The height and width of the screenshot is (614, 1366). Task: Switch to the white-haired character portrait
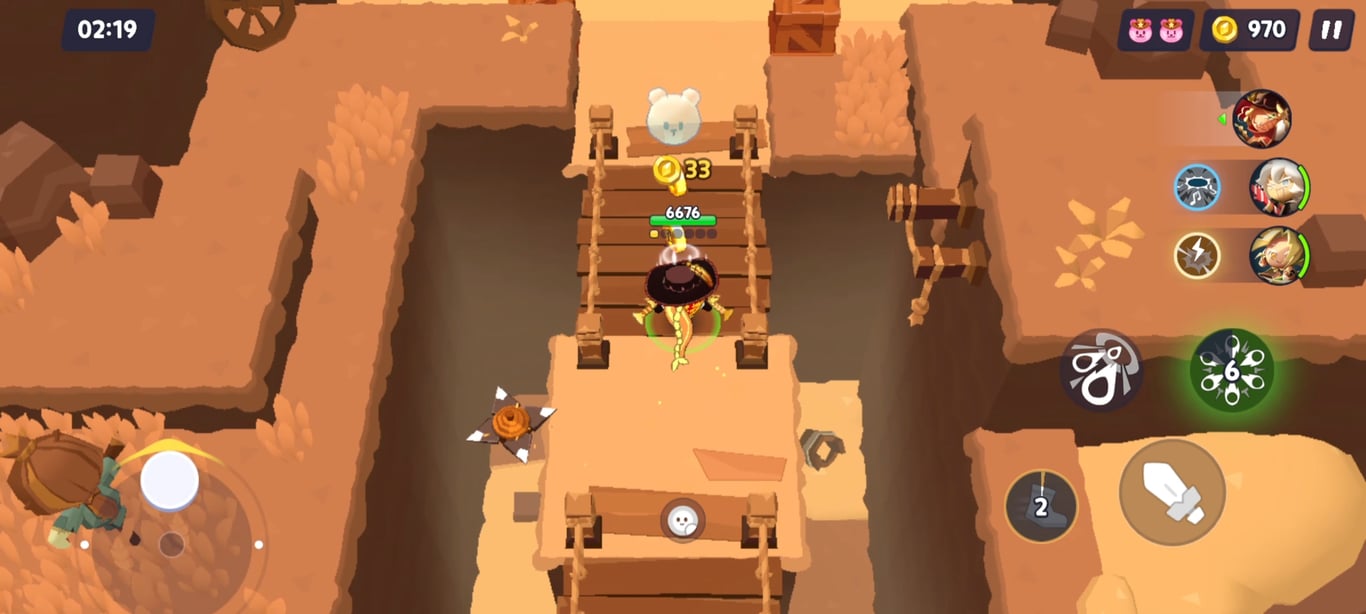pyautogui.click(x=1277, y=187)
